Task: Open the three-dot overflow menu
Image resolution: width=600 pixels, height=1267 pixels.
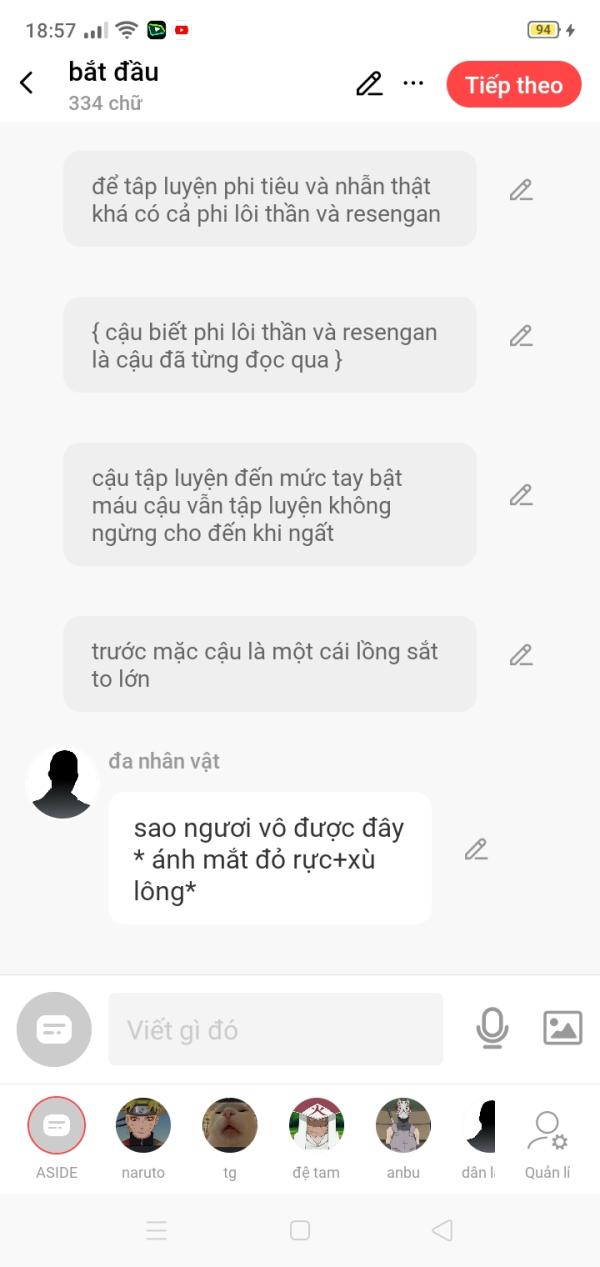Action: click(x=413, y=84)
